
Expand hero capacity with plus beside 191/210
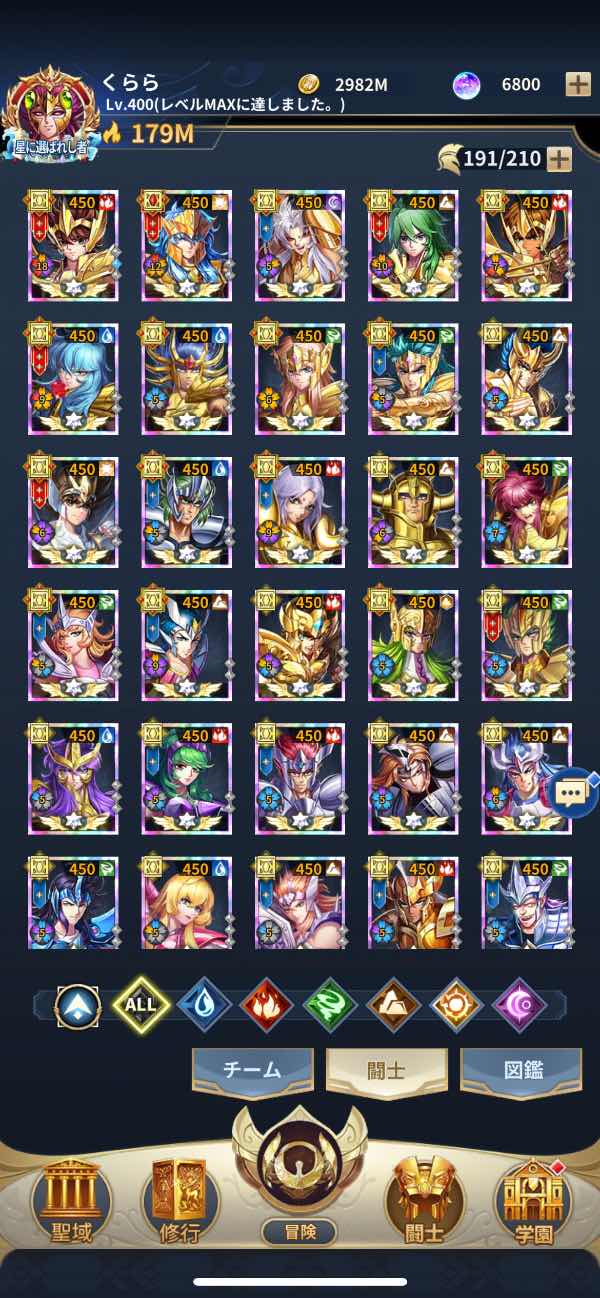click(x=559, y=158)
